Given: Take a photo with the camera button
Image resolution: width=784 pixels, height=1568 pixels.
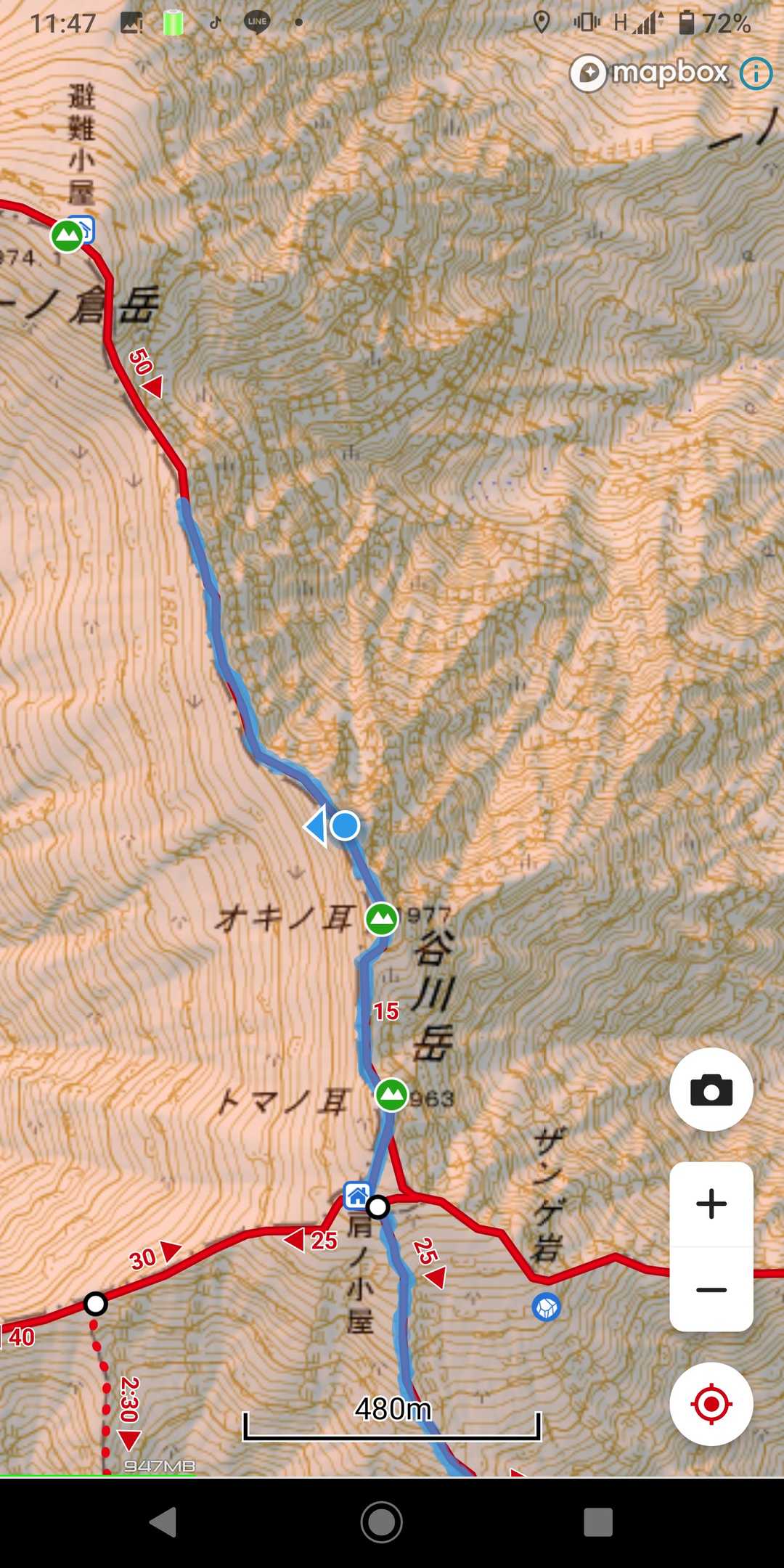Looking at the screenshot, I should (711, 1090).
